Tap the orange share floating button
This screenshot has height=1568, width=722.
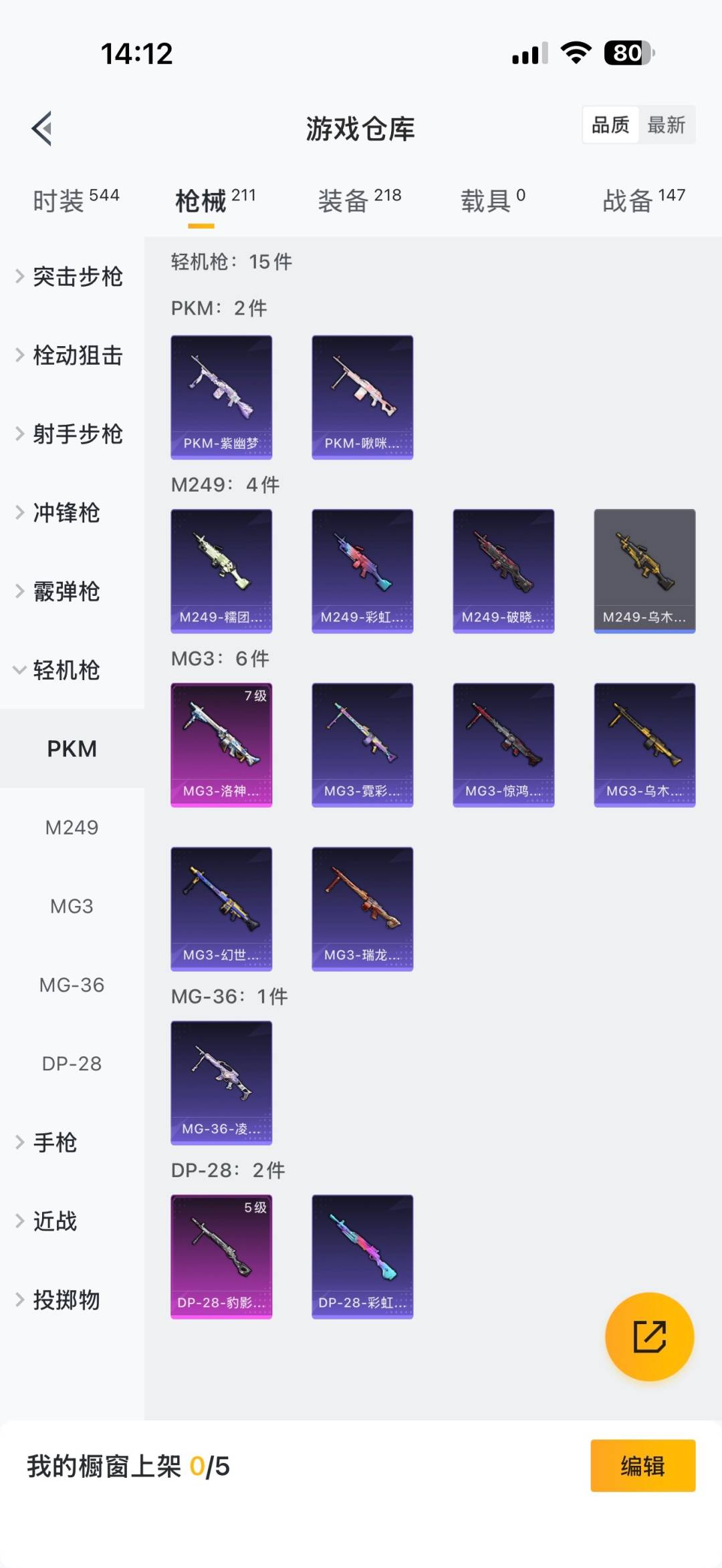click(649, 1336)
